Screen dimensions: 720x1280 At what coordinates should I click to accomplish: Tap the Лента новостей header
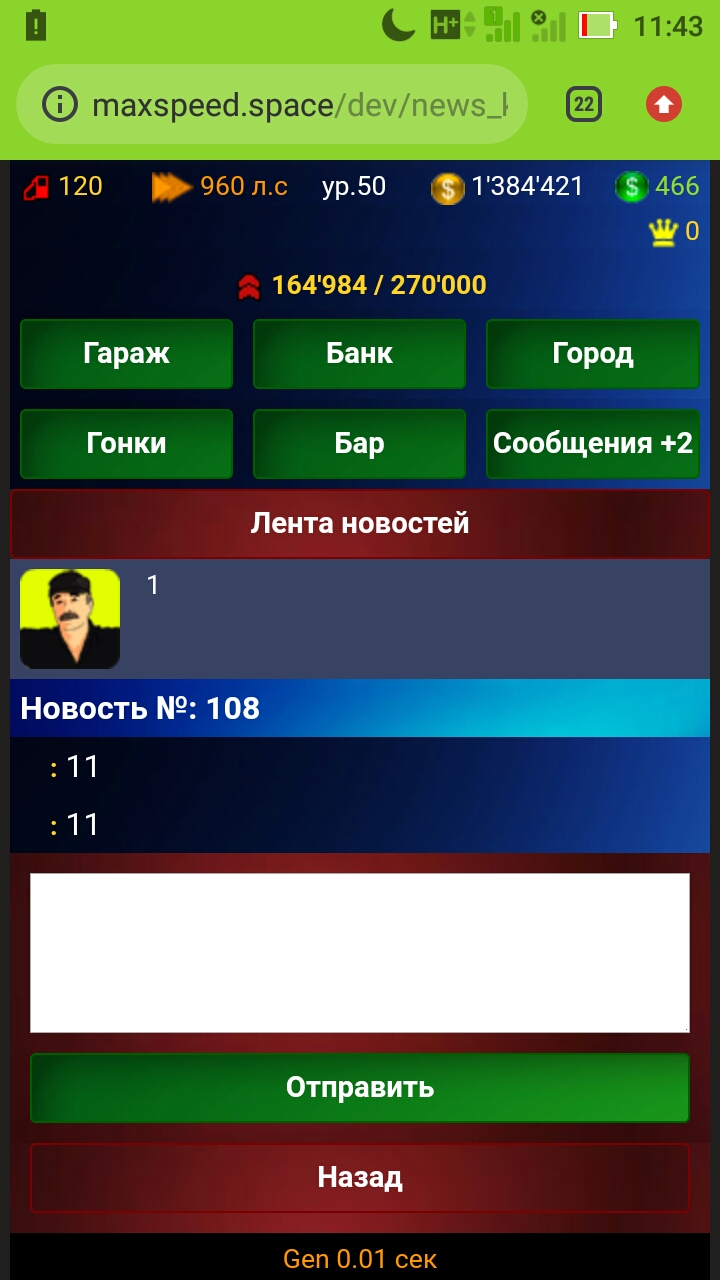[x=359, y=522]
